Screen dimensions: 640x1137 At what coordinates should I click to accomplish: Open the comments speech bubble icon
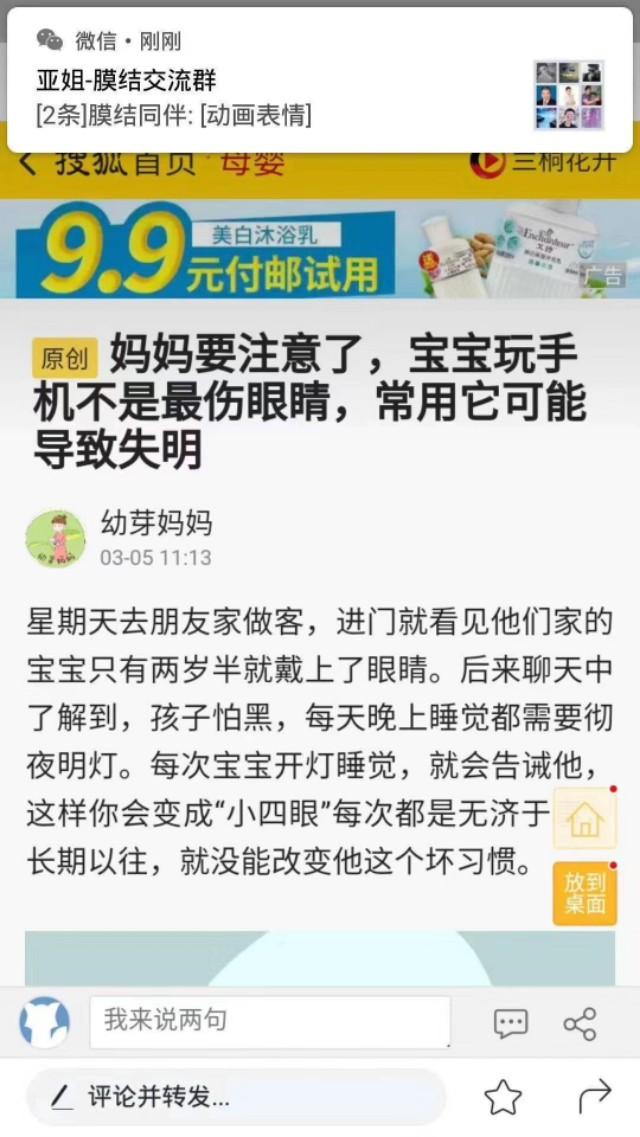tap(511, 1023)
